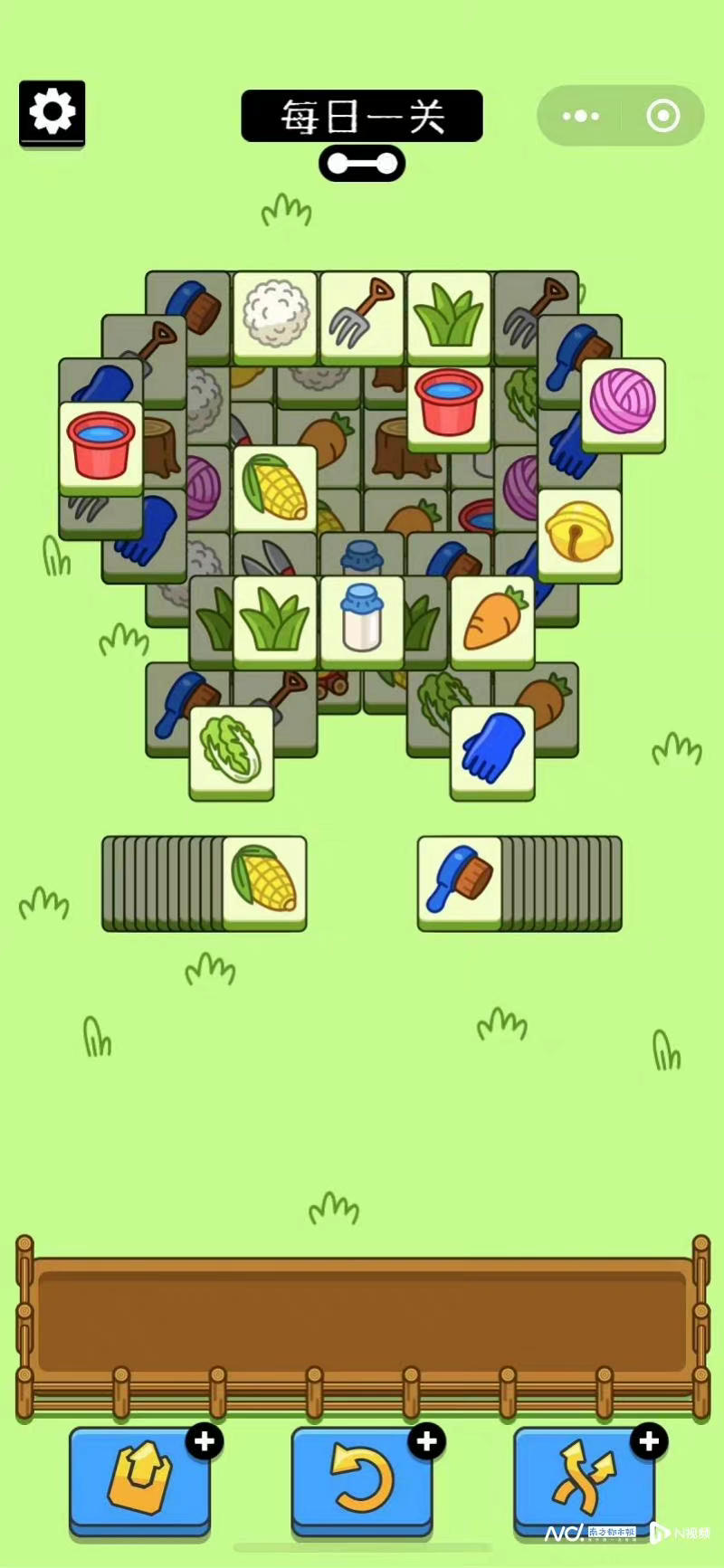Take the corn tile from the side stack

(x=264, y=879)
